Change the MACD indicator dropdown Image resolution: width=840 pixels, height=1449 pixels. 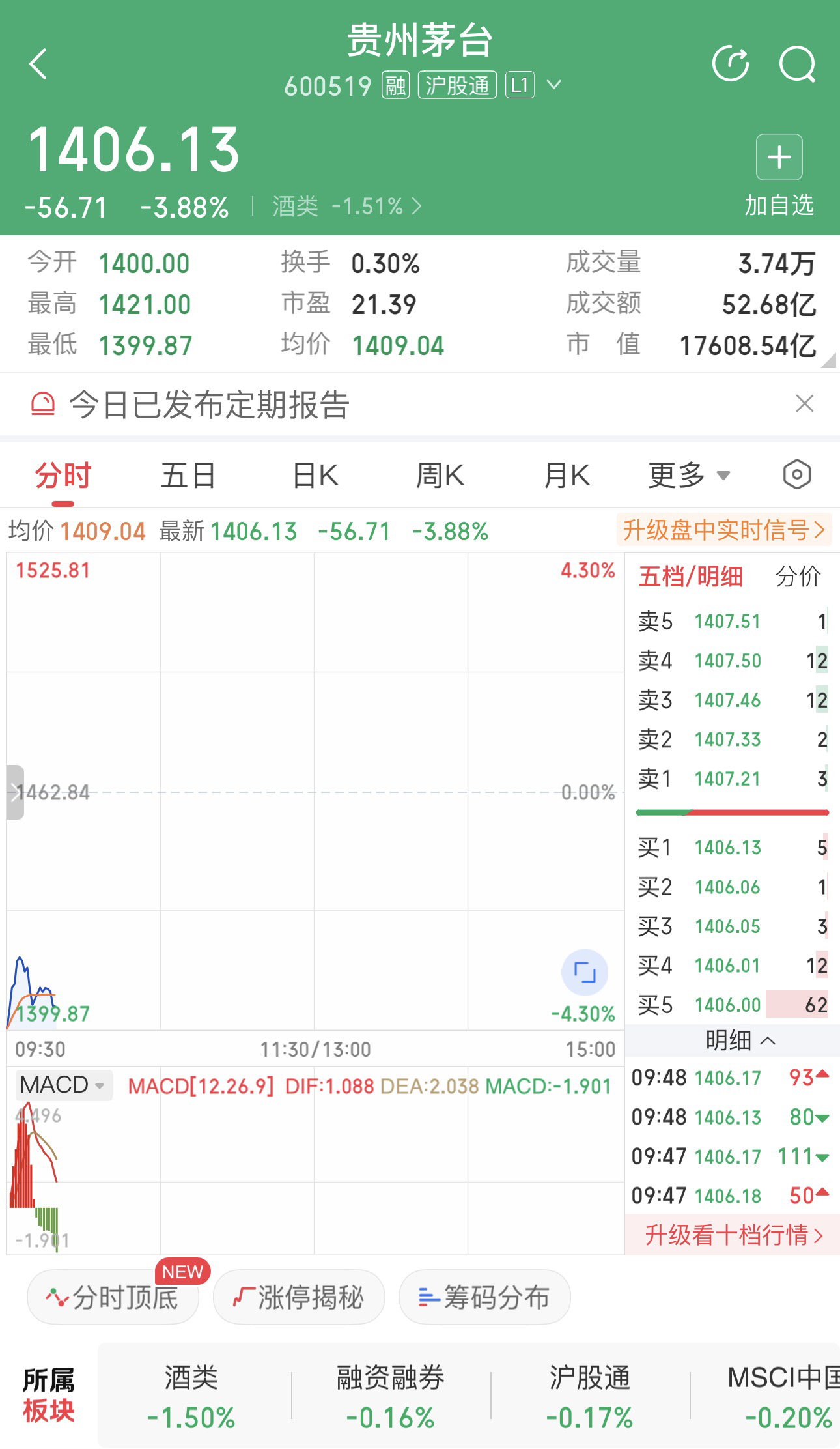[x=63, y=1085]
